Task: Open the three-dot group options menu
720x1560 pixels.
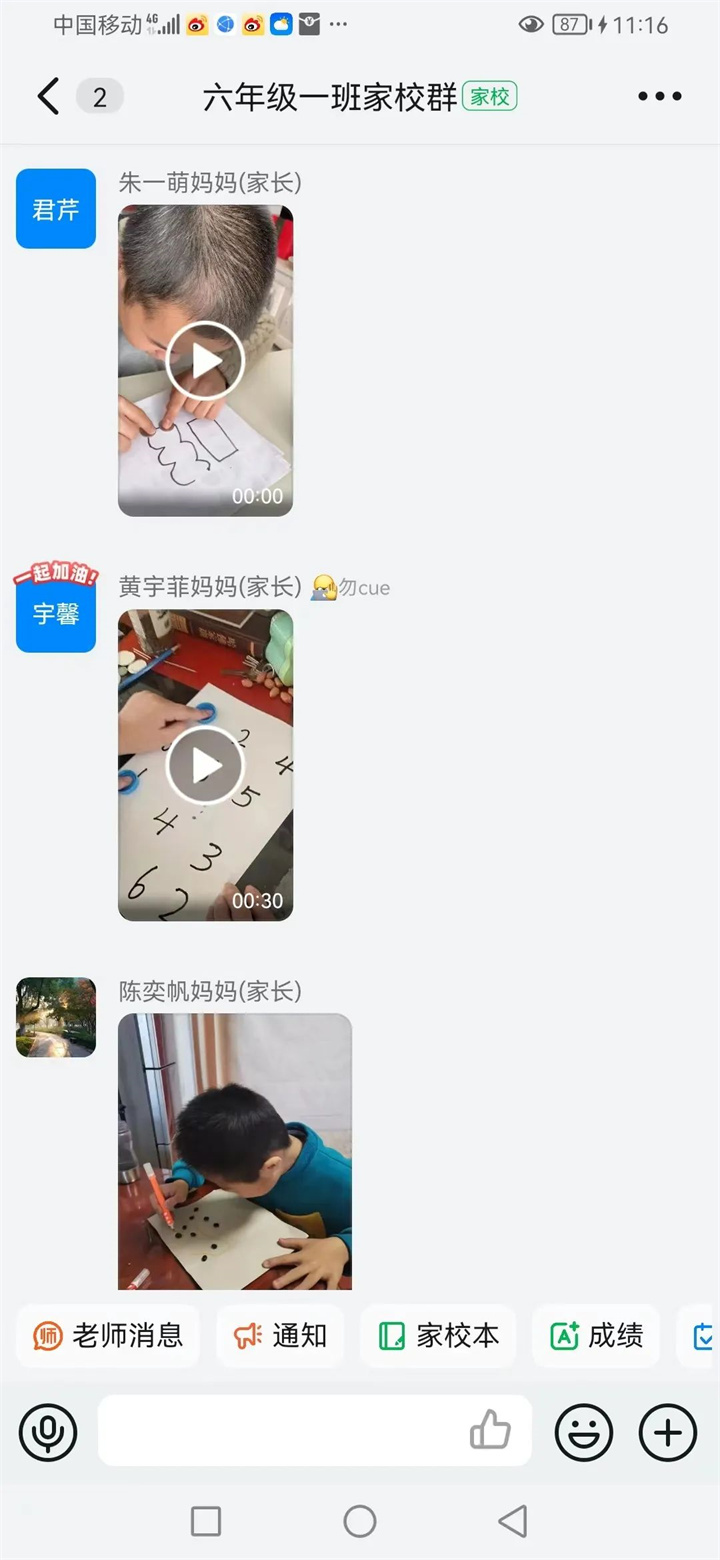Action: [660, 97]
